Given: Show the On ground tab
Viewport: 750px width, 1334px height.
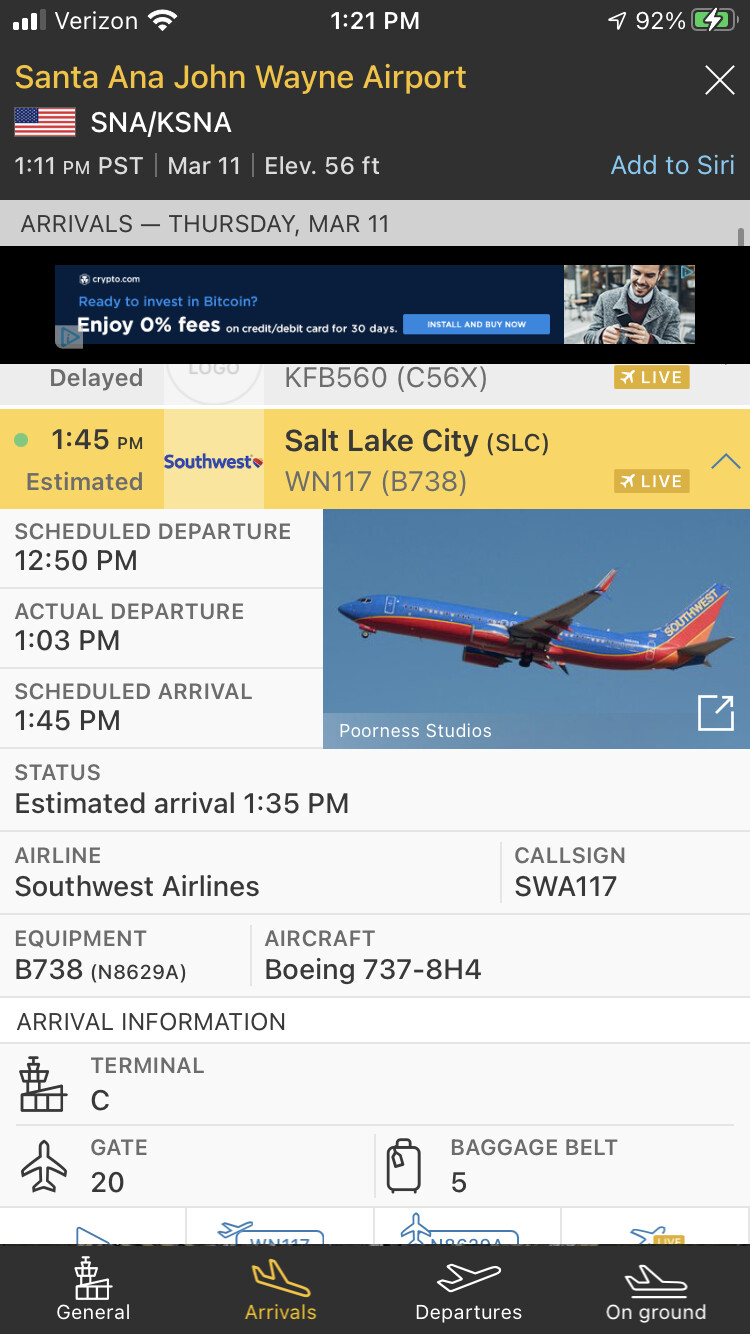Looking at the screenshot, I should (655, 1289).
